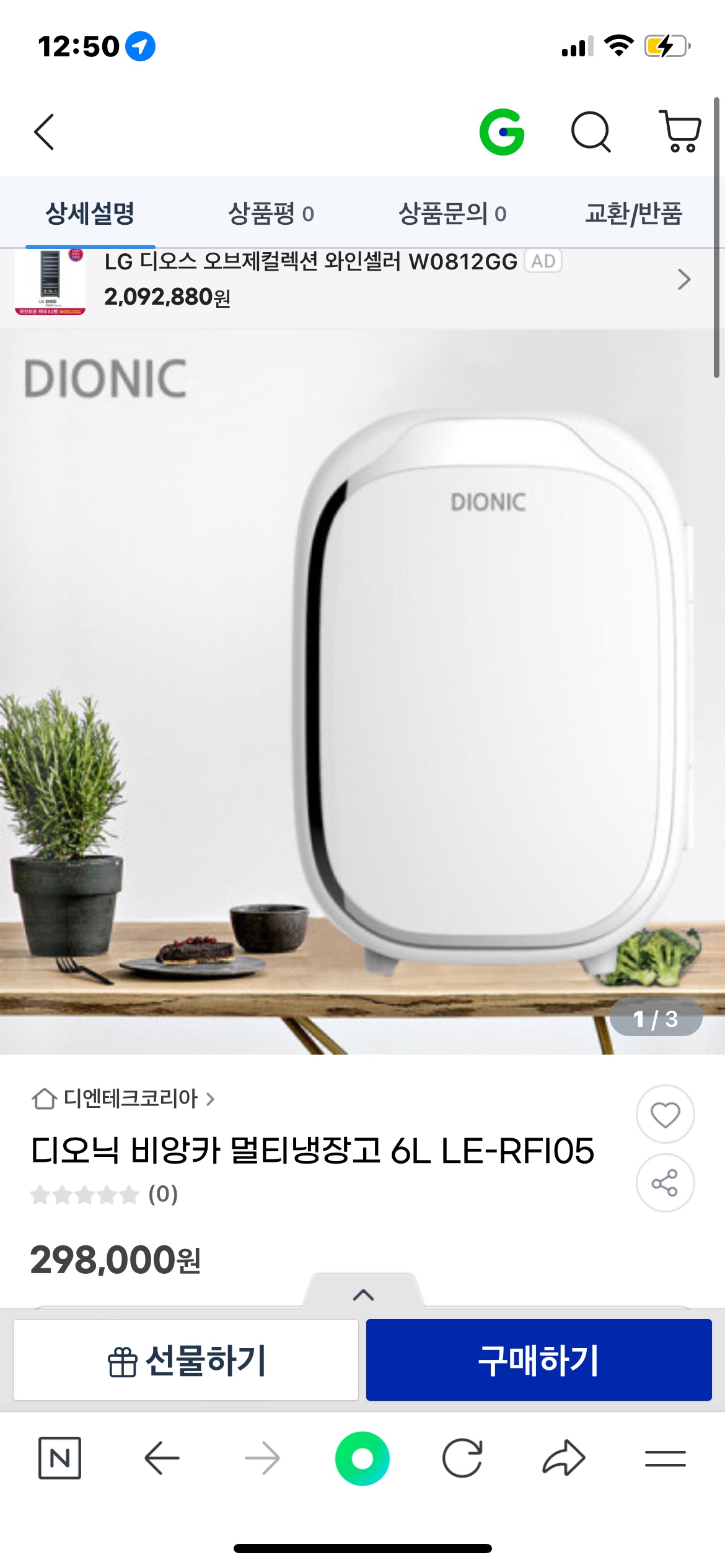The width and height of the screenshot is (725, 1568).
Task: Switch to the 교환/반품 tab
Action: coord(633,214)
